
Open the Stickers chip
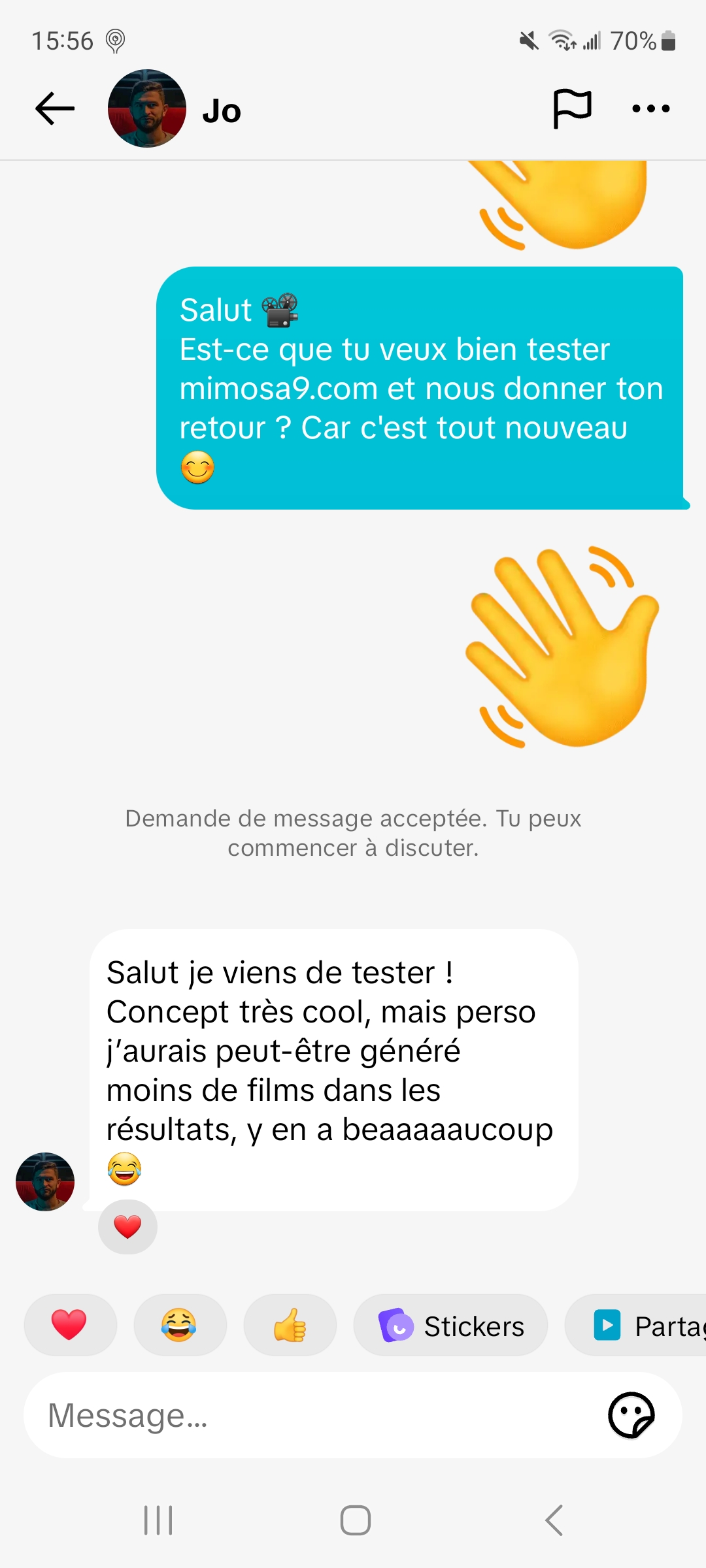pos(451,1326)
